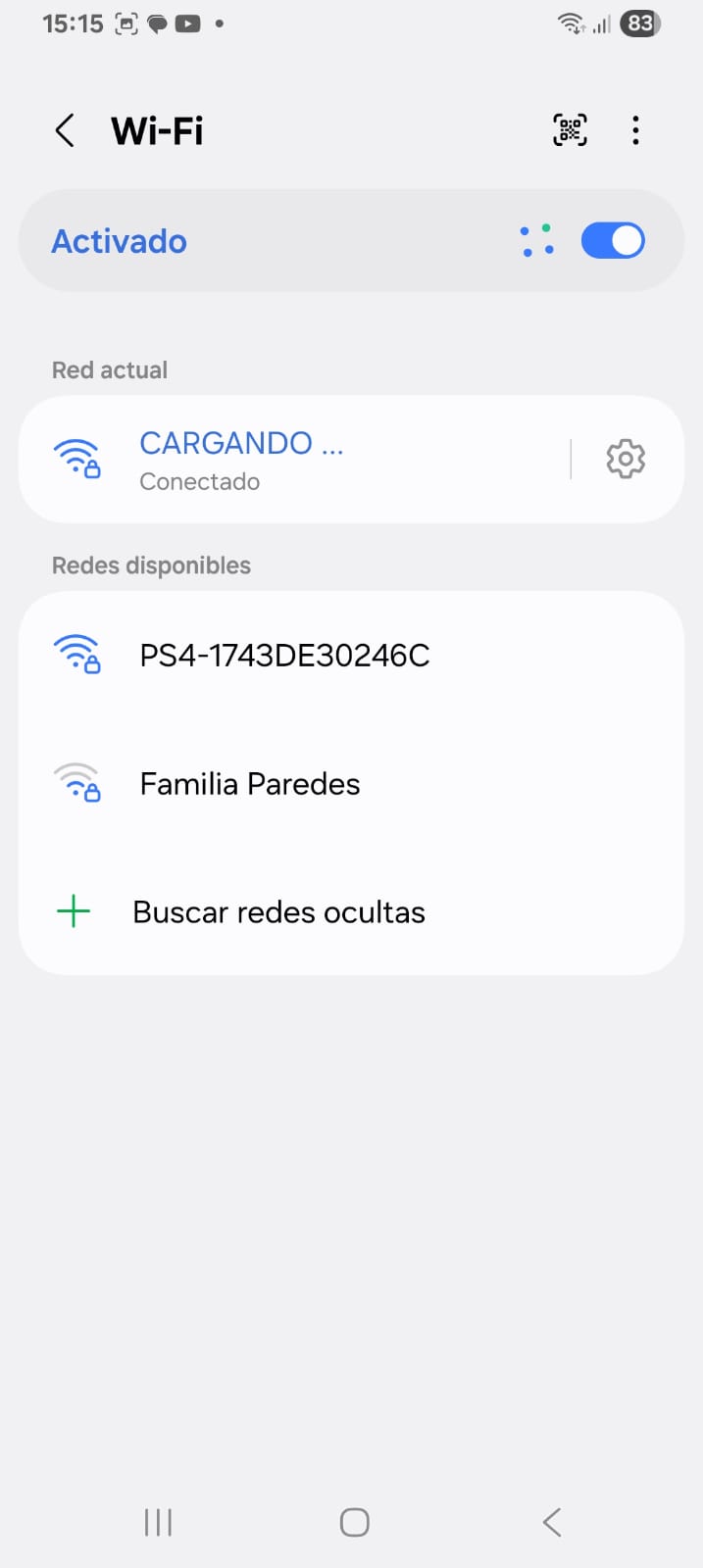Turn off the Wi-Fi switch
Viewport: 703px width, 1568px height.
(x=612, y=241)
